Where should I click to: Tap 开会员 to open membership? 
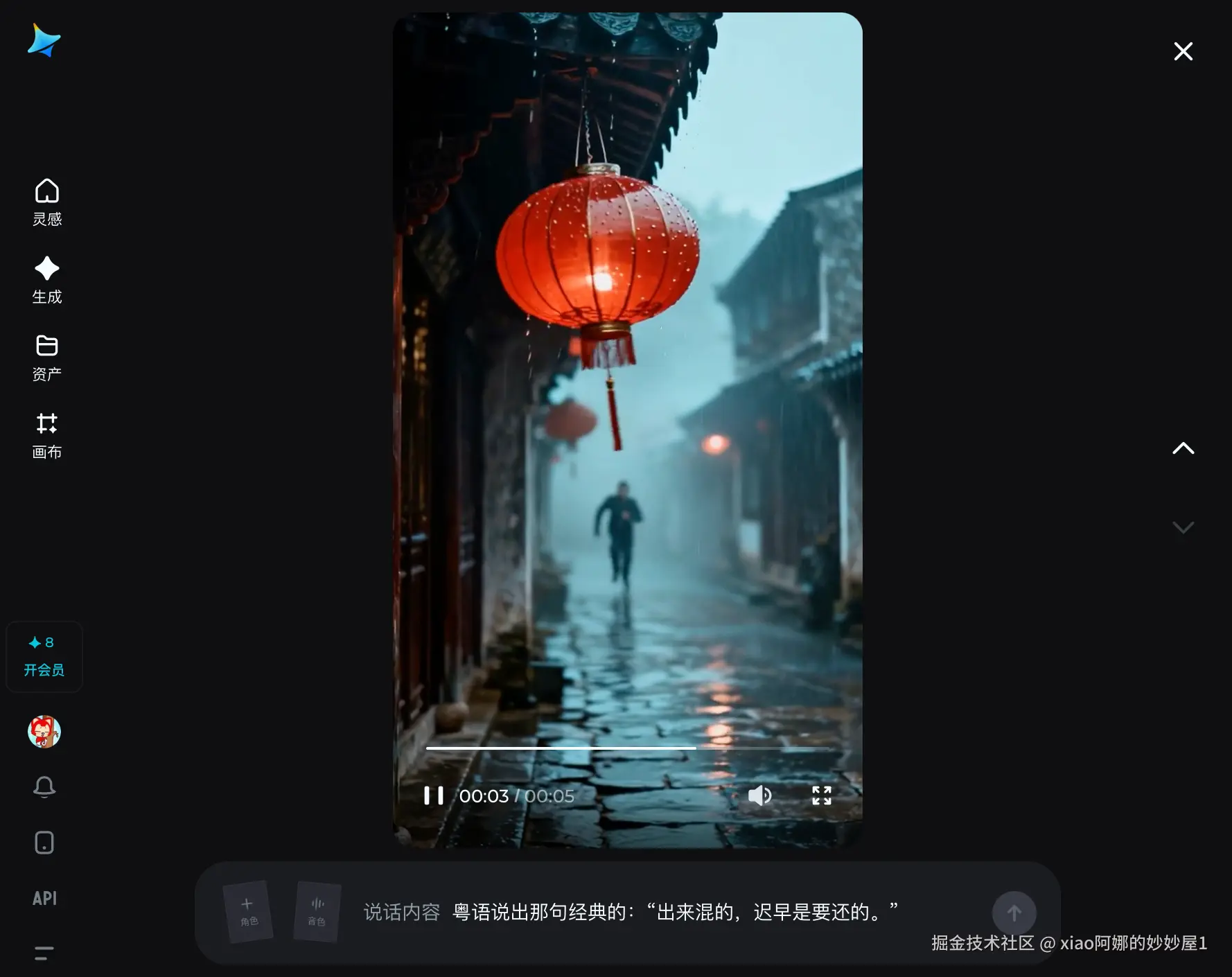click(44, 657)
